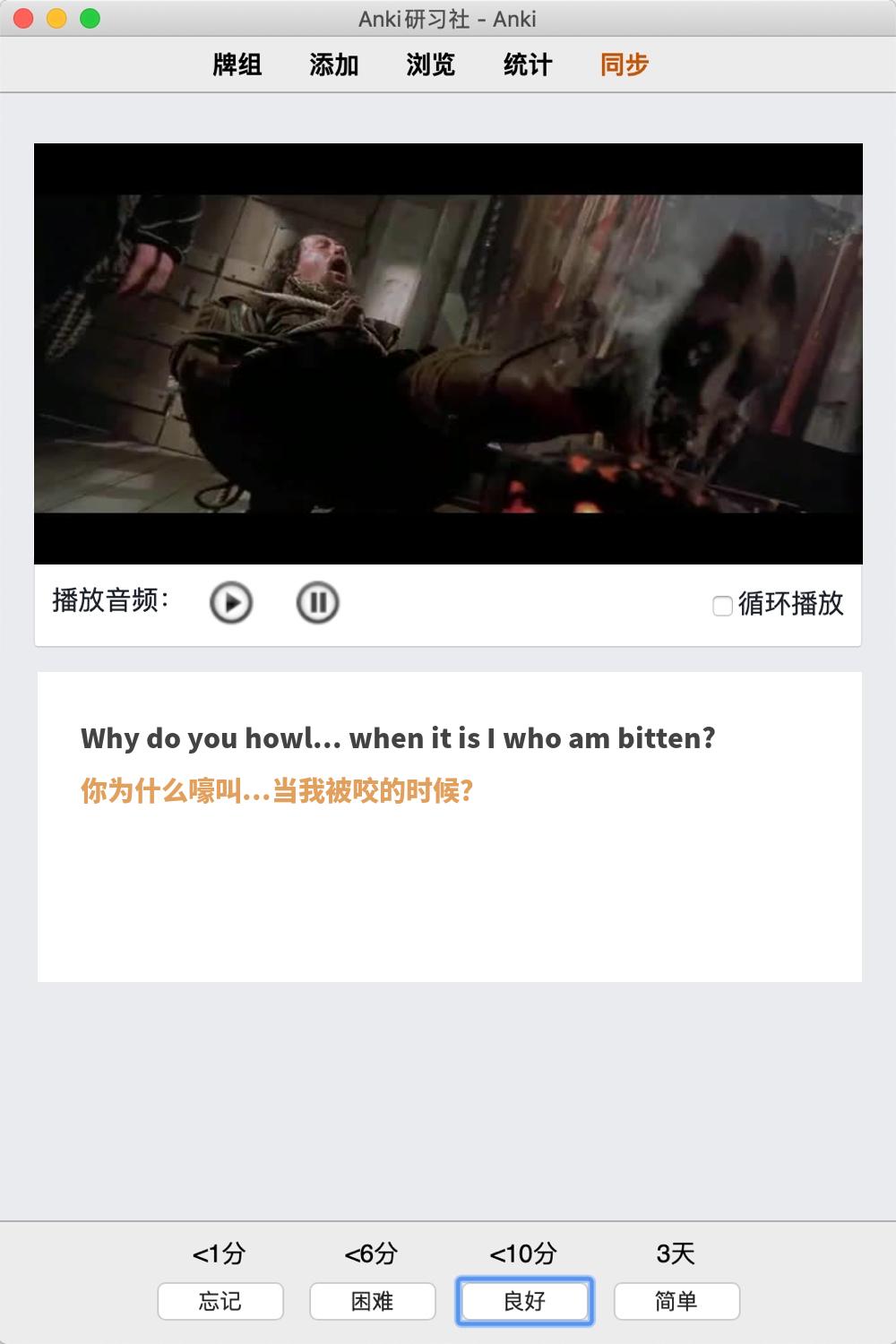Rate the card 简单 (easy)
Viewport: 896px width, 1344px height.
tap(676, 1301)
